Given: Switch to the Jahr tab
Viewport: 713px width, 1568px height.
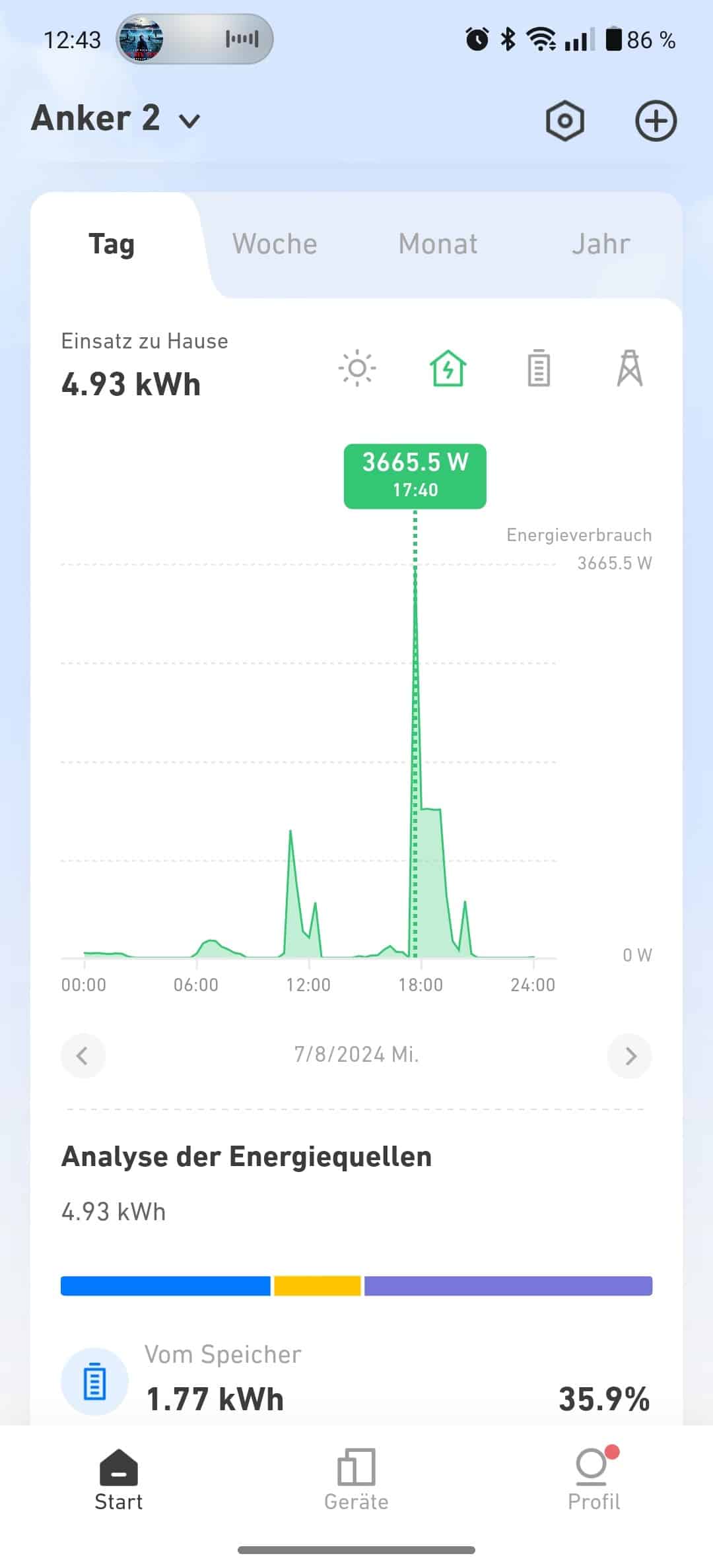Looking at the screenshot, I should point(601,244).
